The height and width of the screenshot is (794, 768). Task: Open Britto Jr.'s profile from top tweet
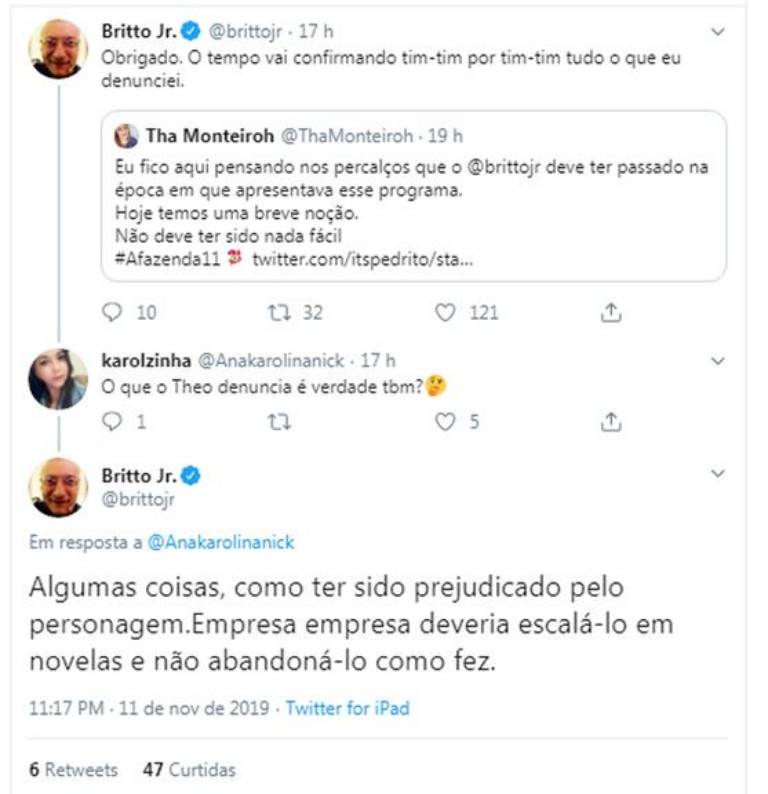138,31
